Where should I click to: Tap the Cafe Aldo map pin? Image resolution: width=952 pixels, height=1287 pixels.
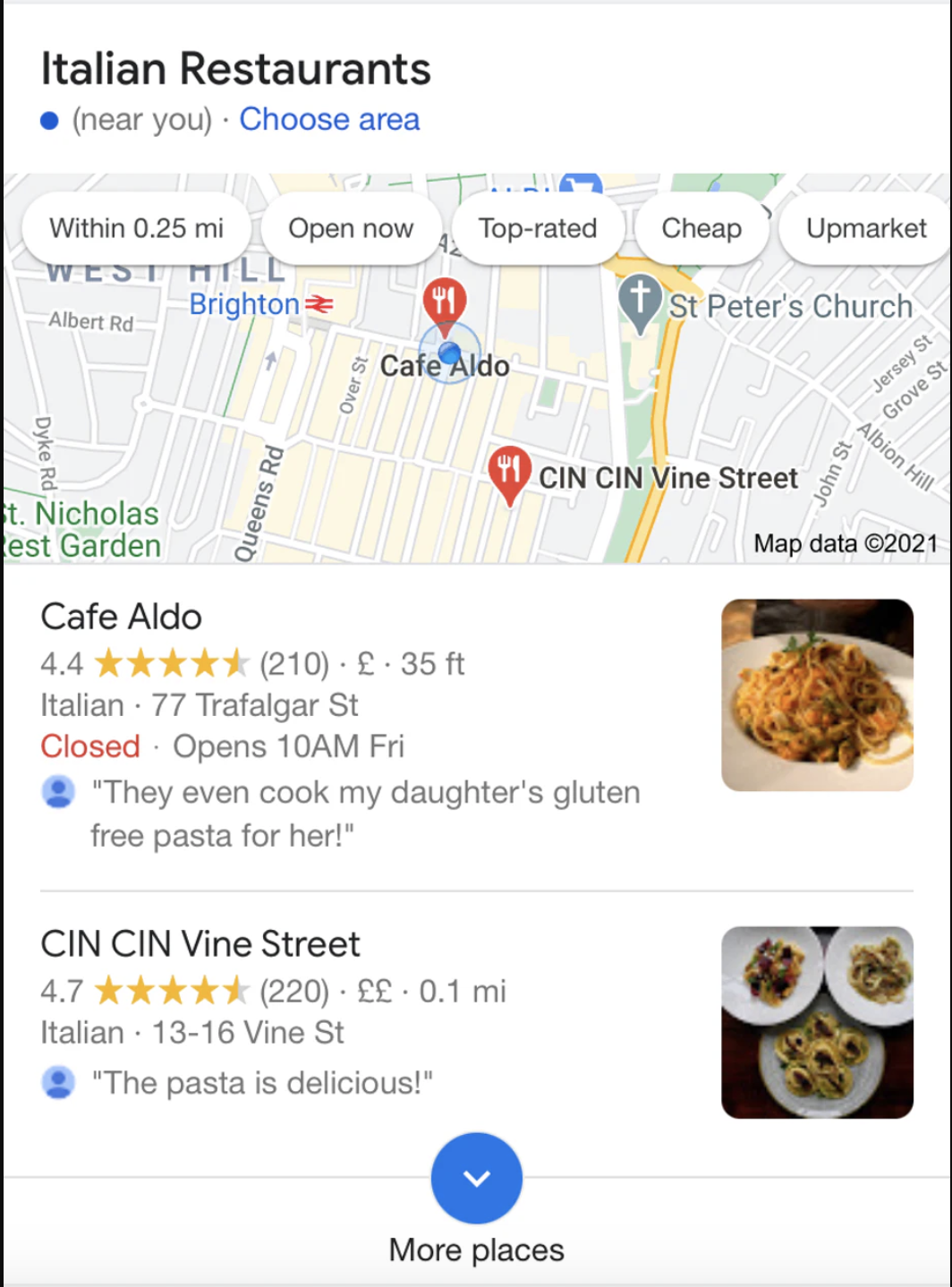[444, 302]
